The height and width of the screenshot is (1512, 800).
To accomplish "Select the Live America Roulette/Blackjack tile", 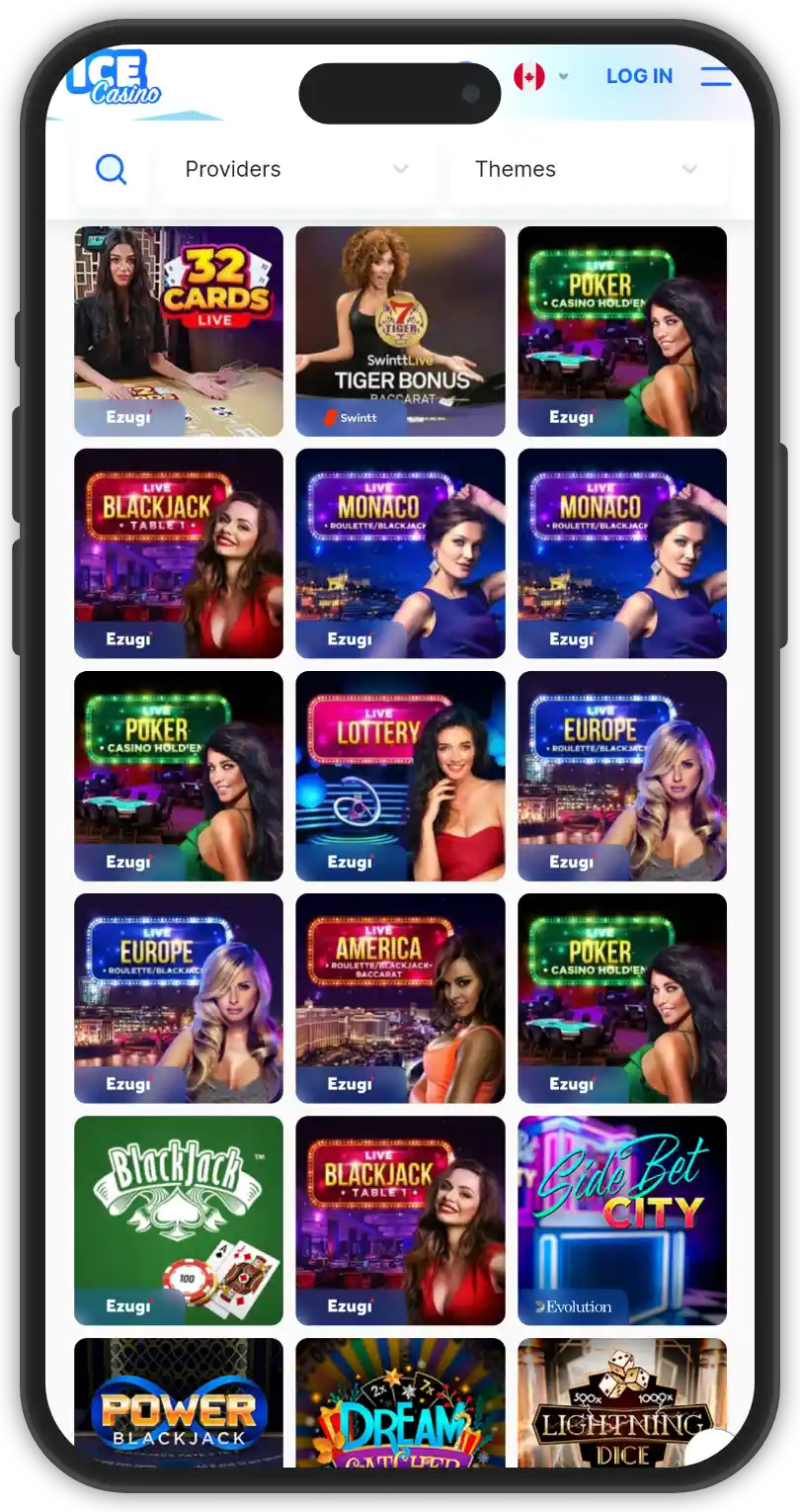I will (x=400, y=998).
